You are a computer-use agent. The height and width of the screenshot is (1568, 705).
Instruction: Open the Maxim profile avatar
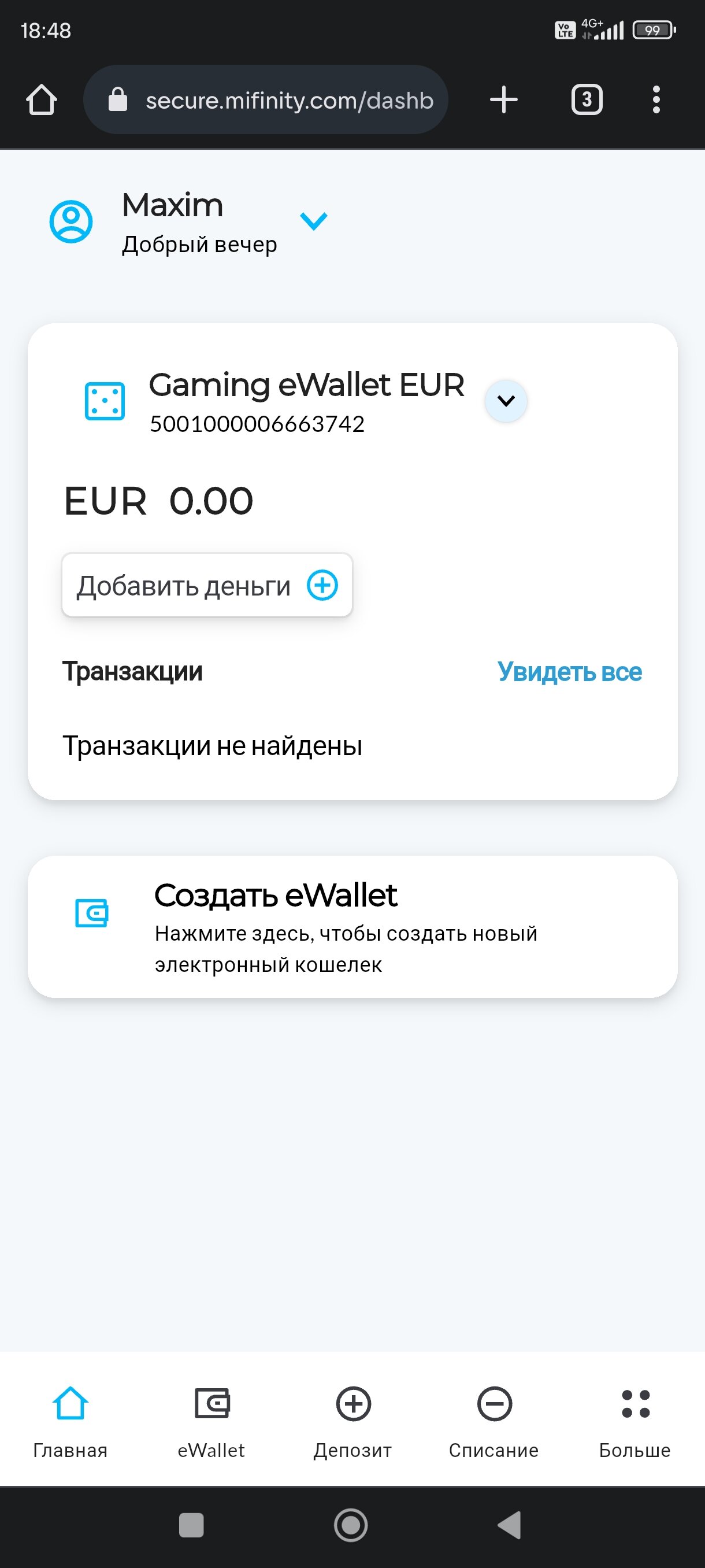click(71, 221)
